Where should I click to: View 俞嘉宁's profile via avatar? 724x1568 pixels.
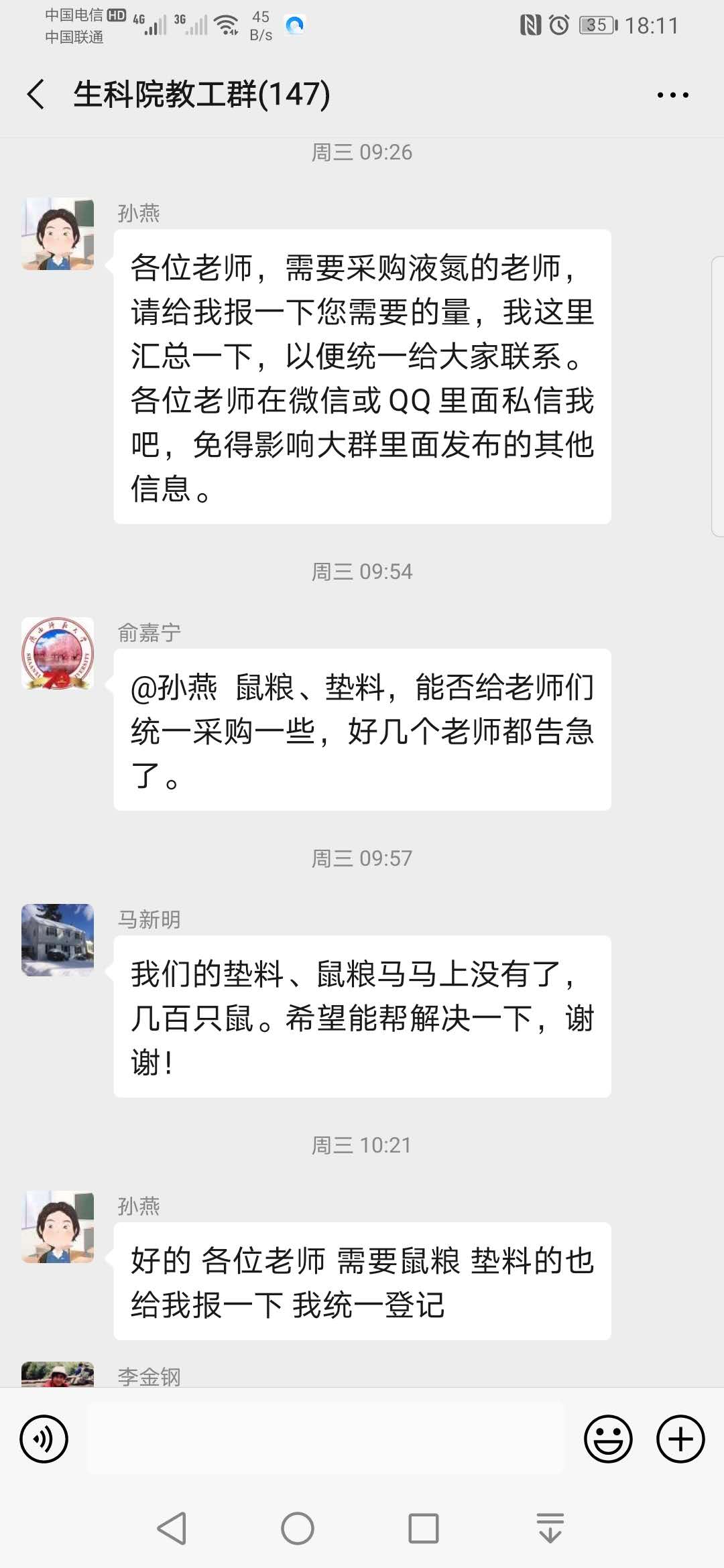tap(58, 653)
